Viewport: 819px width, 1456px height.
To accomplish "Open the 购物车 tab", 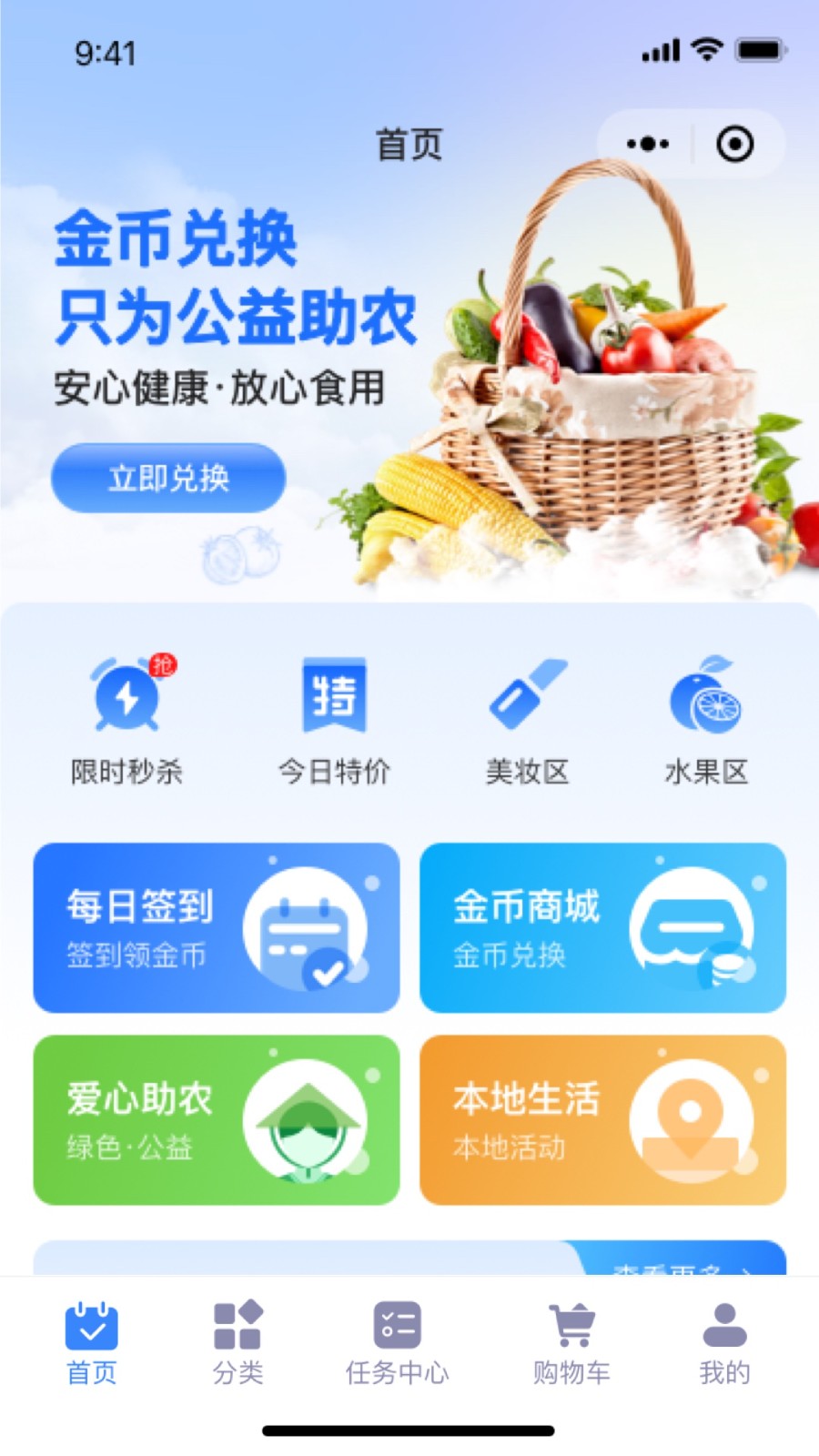I will [571, 1343].
